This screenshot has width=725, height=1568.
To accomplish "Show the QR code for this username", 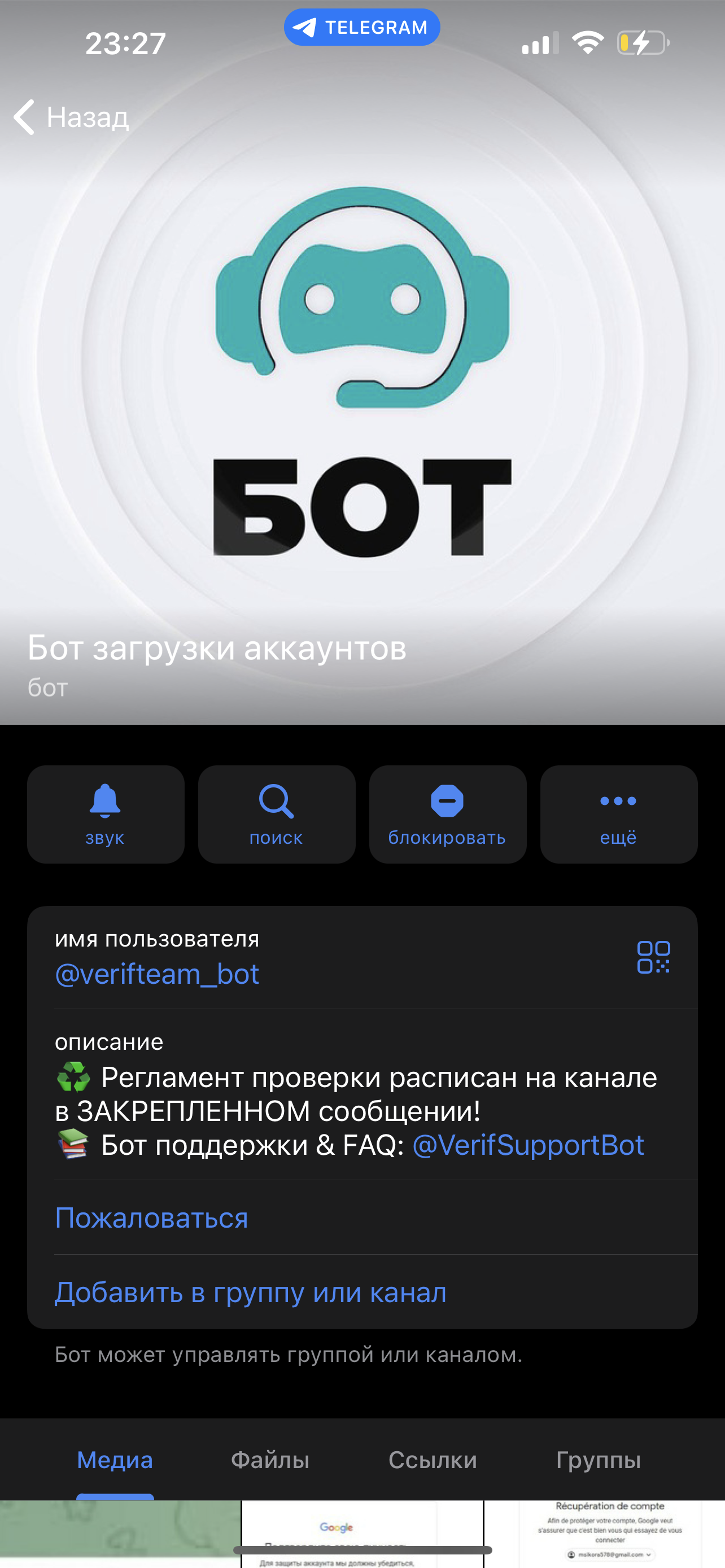I will point(653,957).
